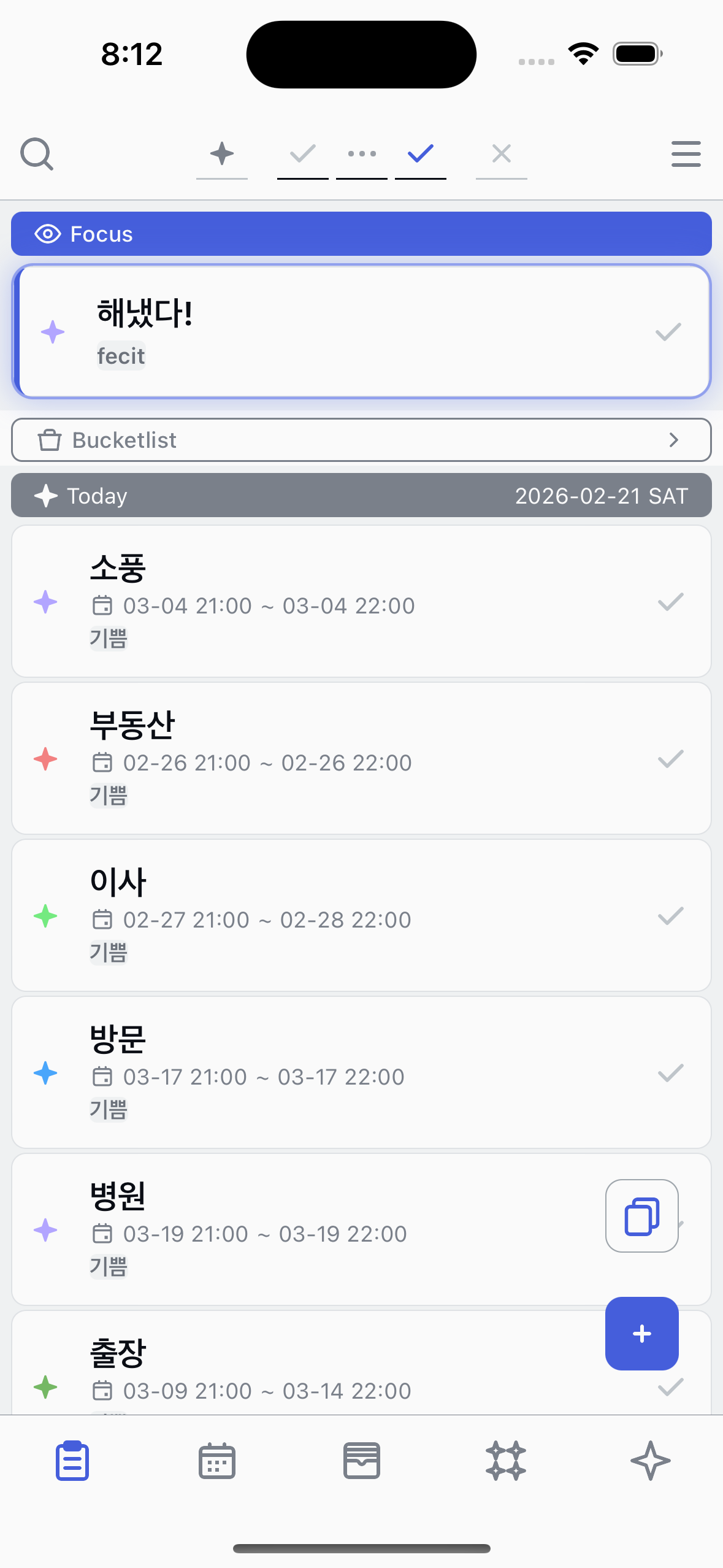Toggle the X cancelled filter at the top

coord(501,153)
